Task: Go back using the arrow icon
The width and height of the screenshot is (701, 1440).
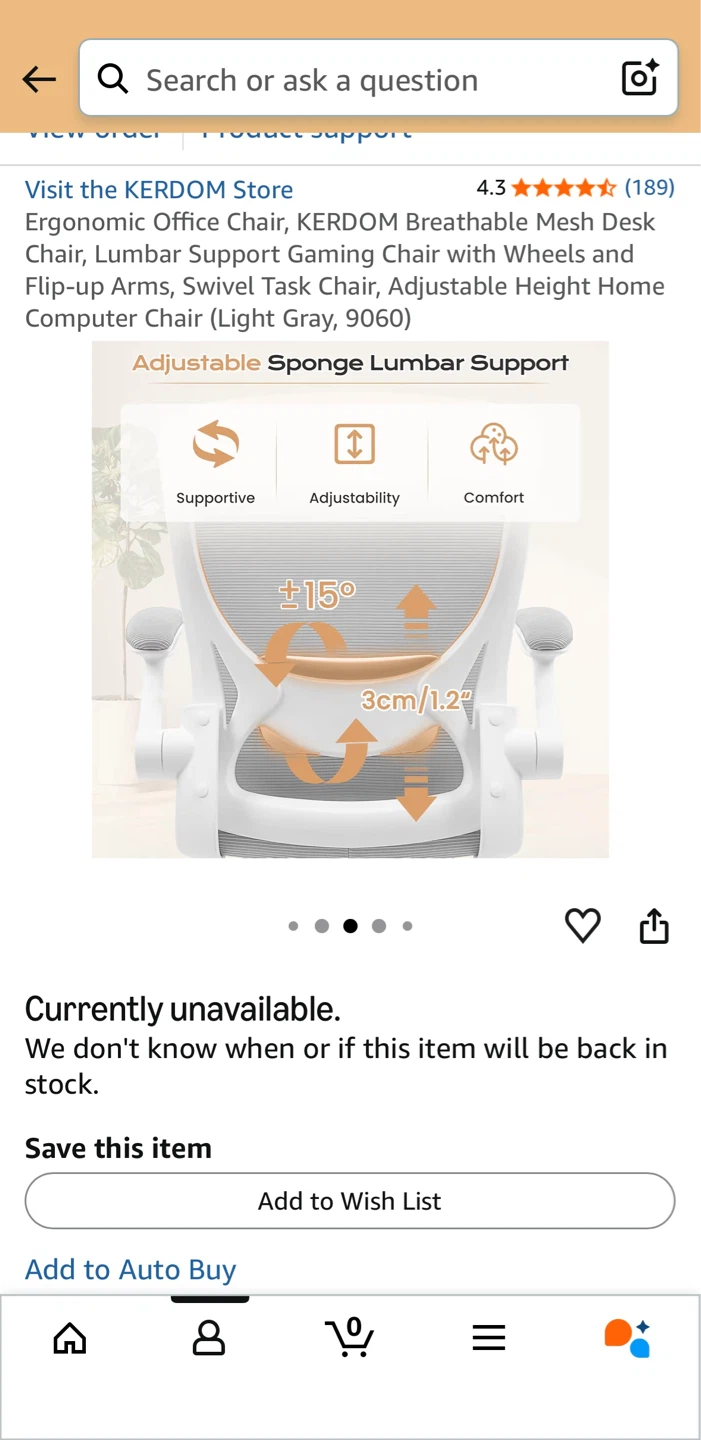Action: tap(39, 79)
